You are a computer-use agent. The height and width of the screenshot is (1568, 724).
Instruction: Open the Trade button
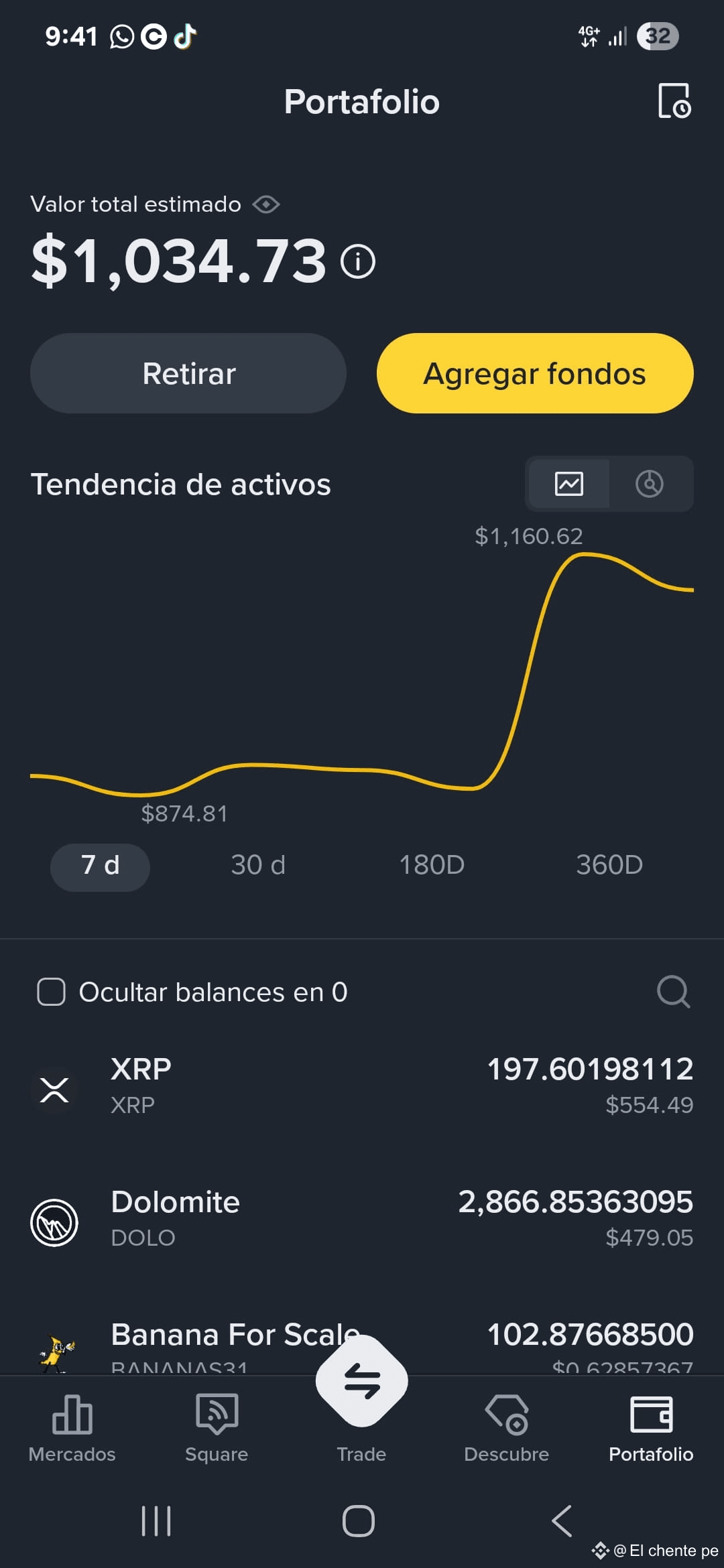[362, 1382]
